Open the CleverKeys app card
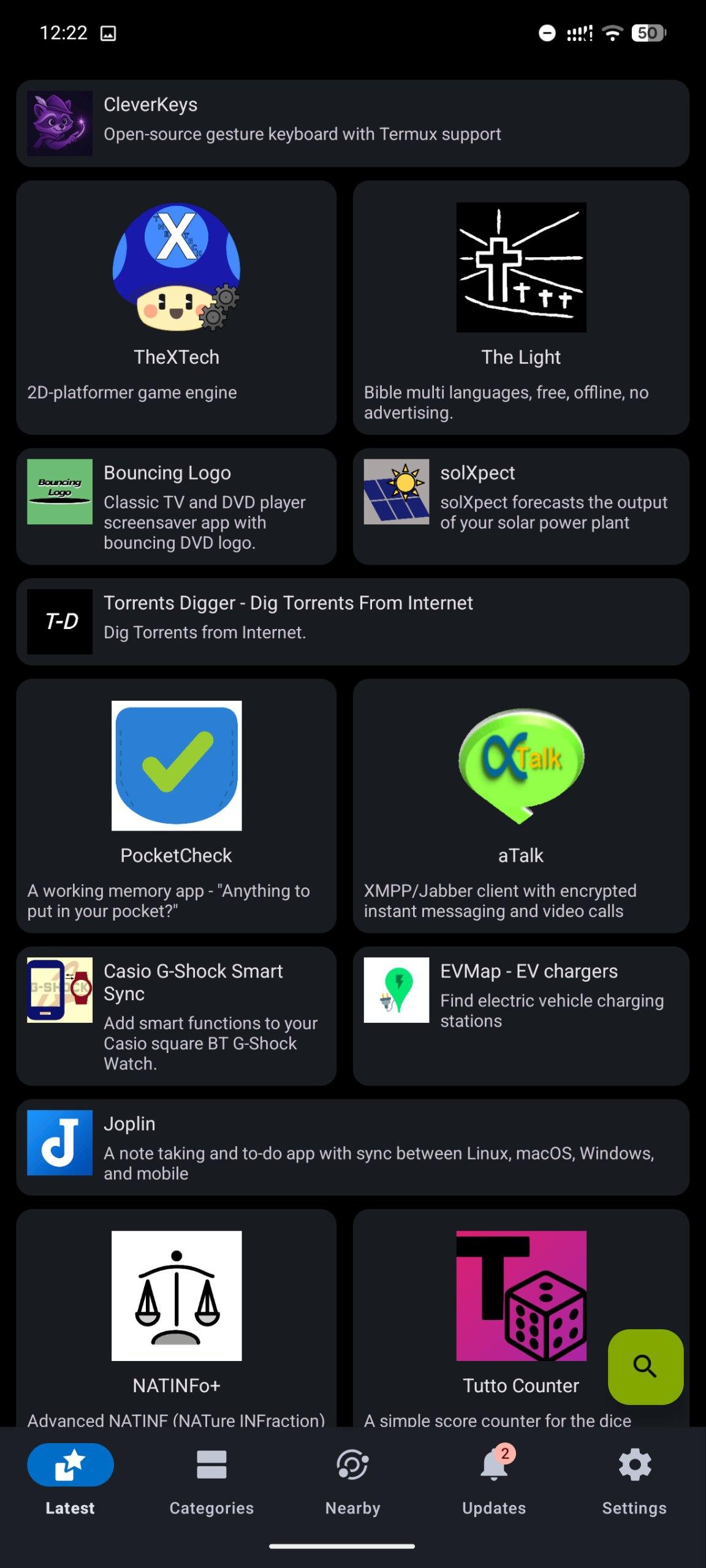Screen dimensions: 706x1568 352,123
